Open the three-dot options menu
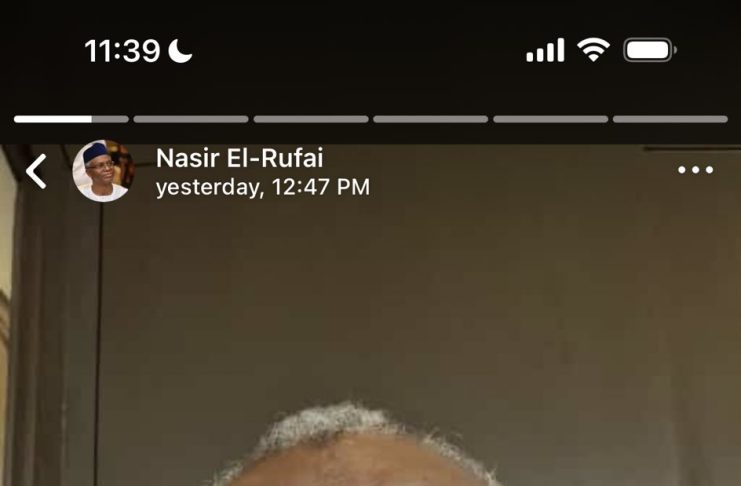 (x=695, y=170)
